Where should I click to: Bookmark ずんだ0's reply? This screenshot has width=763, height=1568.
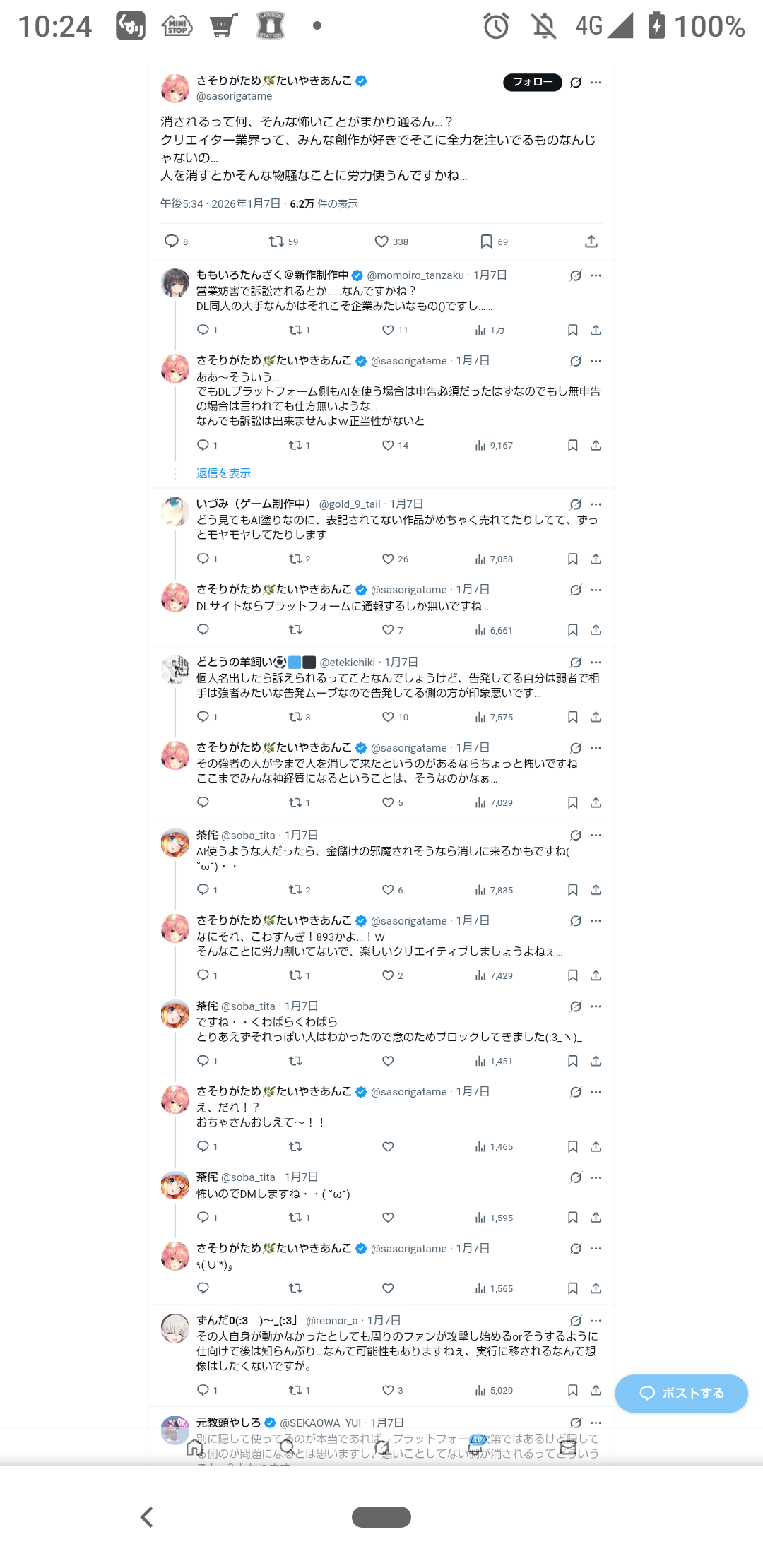(x=573, y=1390)
